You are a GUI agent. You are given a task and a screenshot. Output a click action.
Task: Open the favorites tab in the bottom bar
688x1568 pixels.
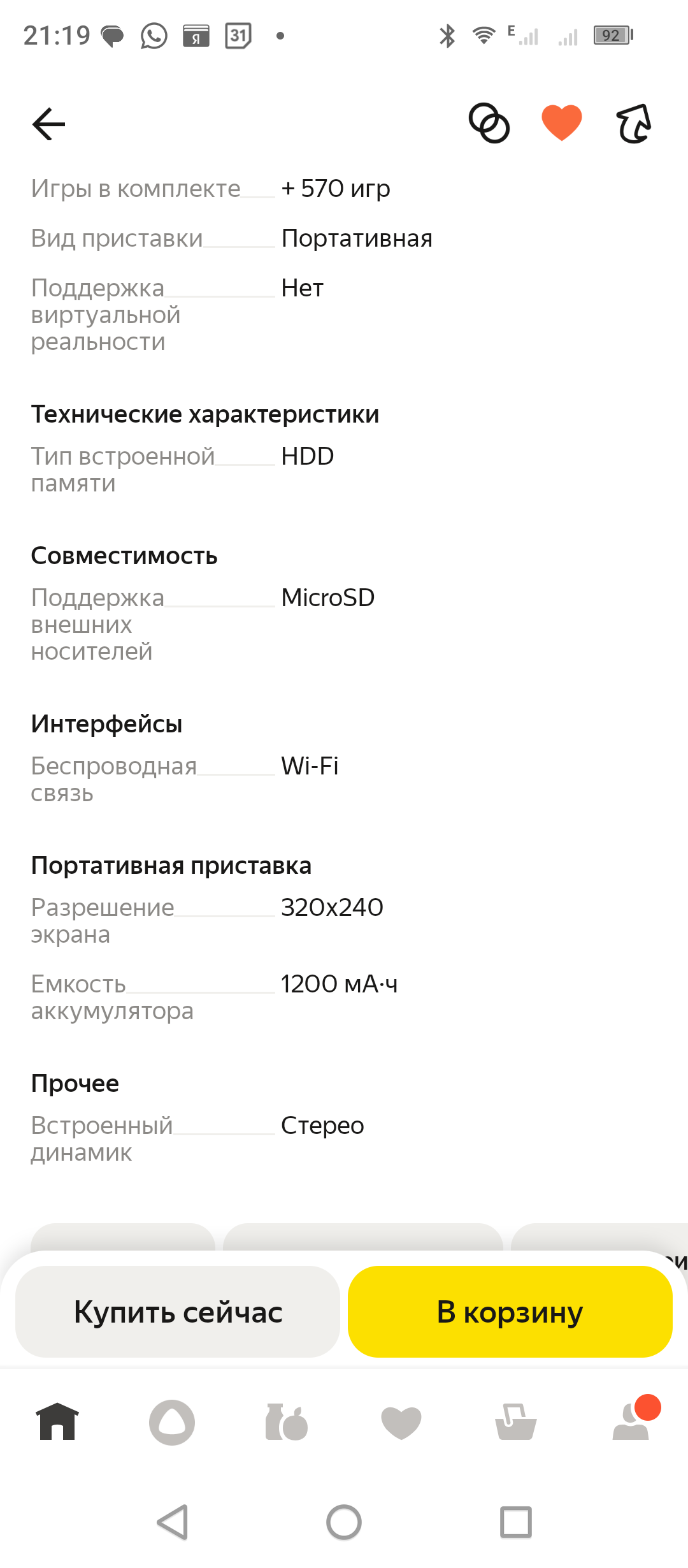click(x=401, y=1422)
